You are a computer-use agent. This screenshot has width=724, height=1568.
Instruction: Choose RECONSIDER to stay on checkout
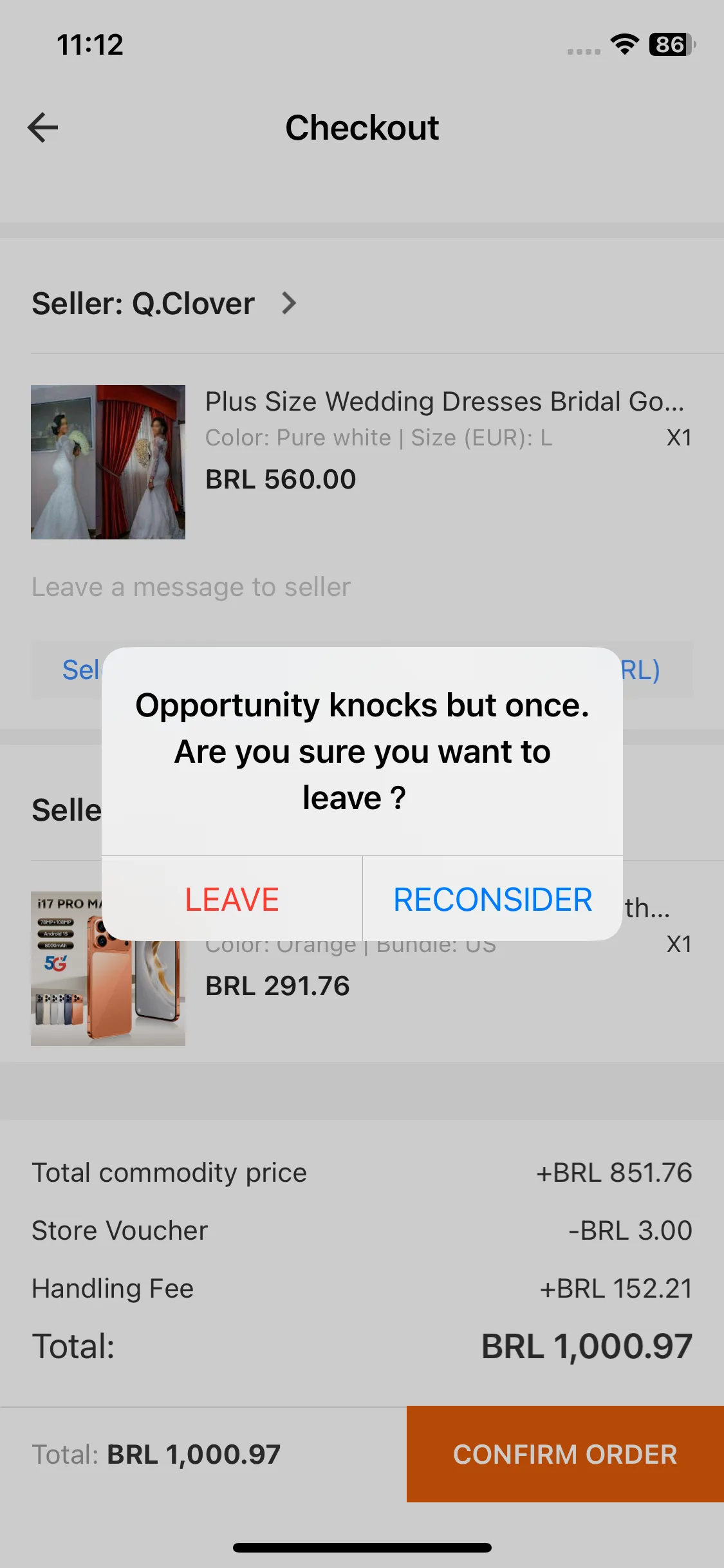[x=493, y=899]
